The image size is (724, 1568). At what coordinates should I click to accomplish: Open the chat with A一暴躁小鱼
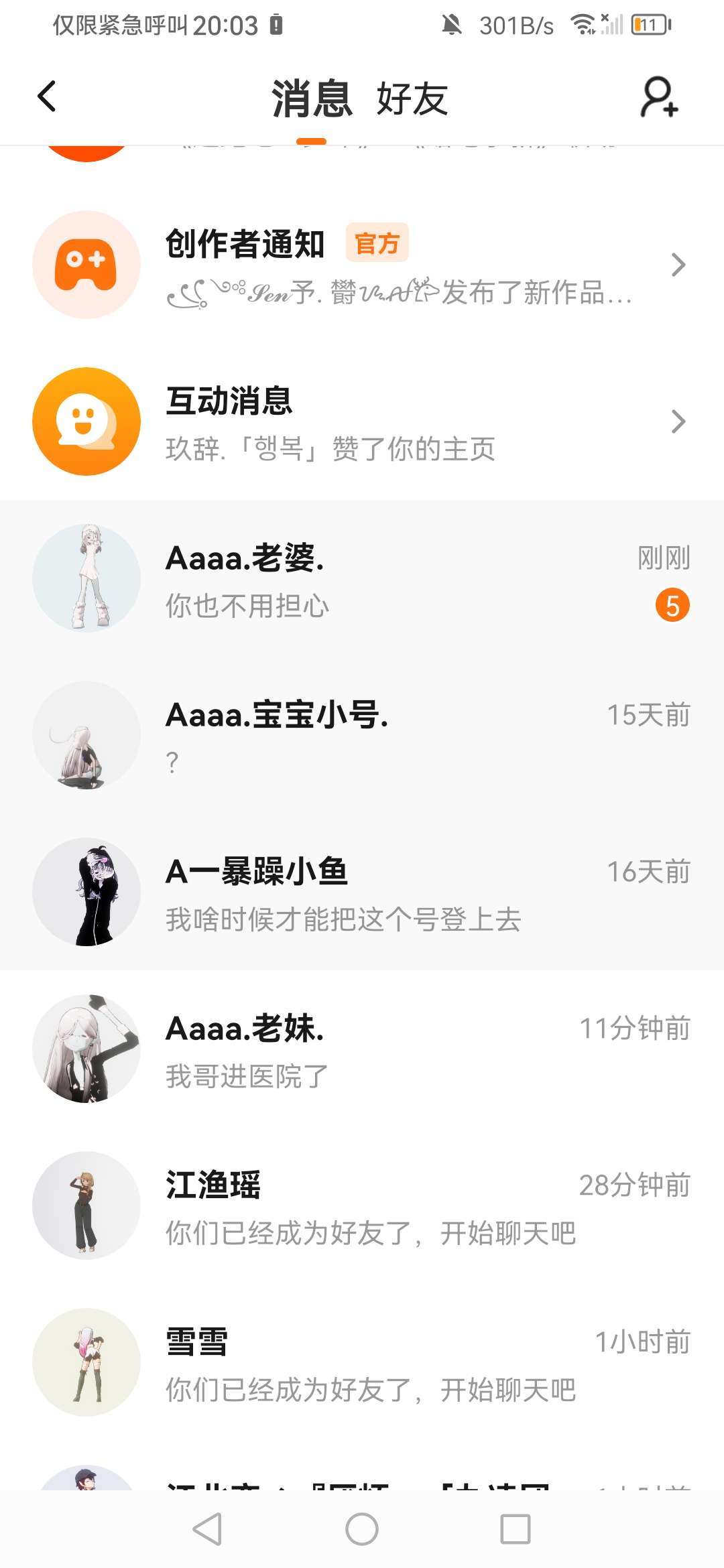click(362, 893)
